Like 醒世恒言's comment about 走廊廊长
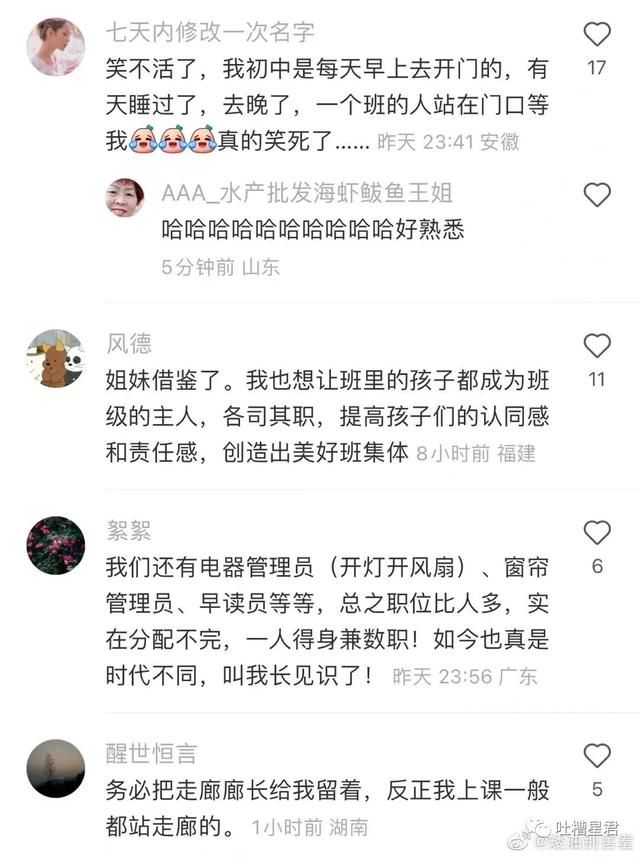 pos(597,755)
